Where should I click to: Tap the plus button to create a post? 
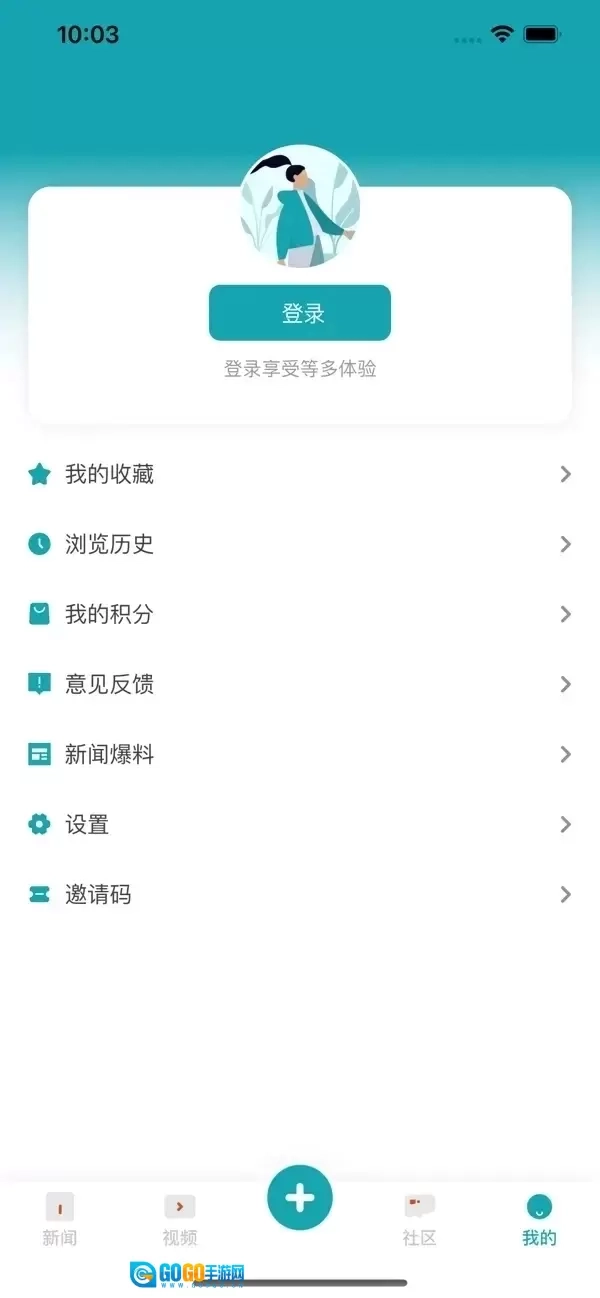(x=299, y=1197)
